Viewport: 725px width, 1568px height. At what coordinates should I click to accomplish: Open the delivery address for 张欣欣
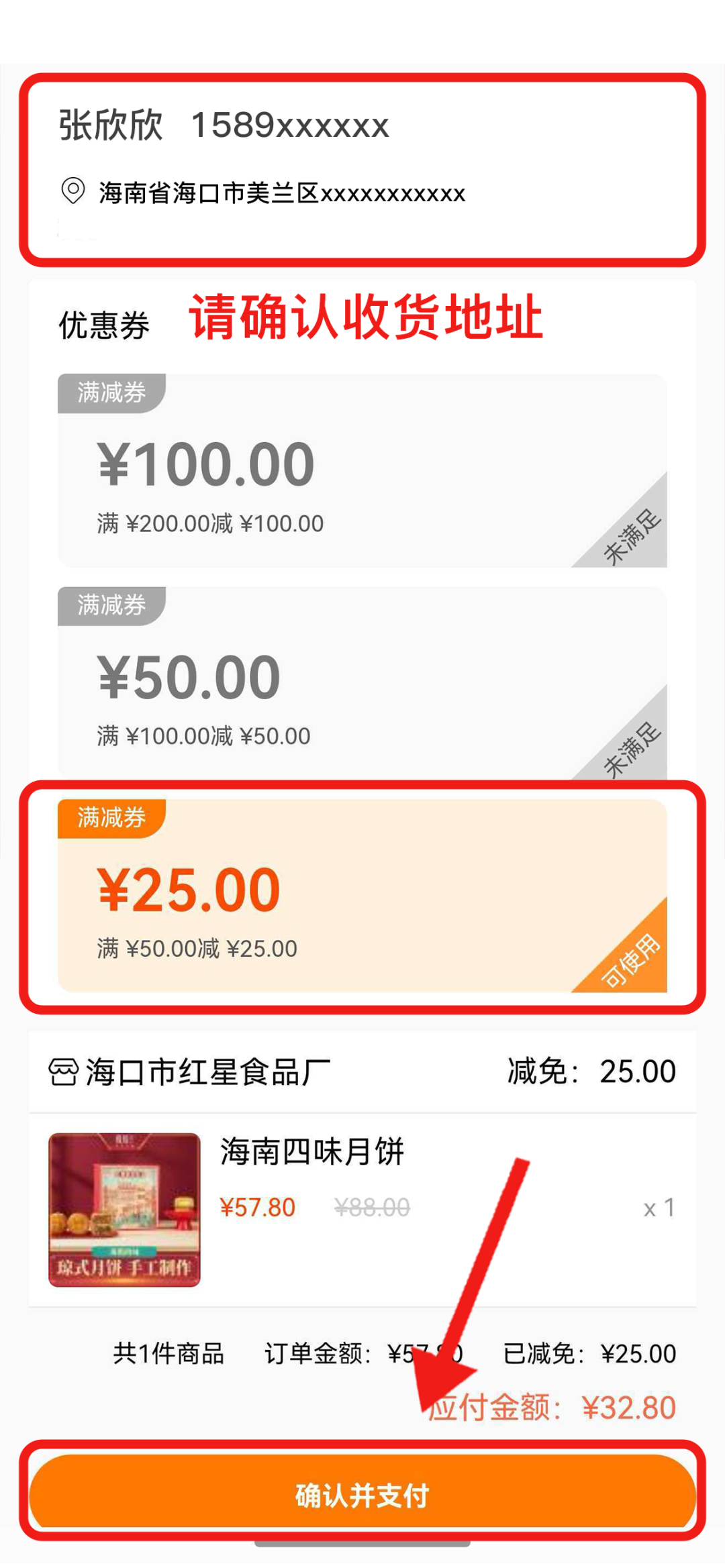coord(362,168)
